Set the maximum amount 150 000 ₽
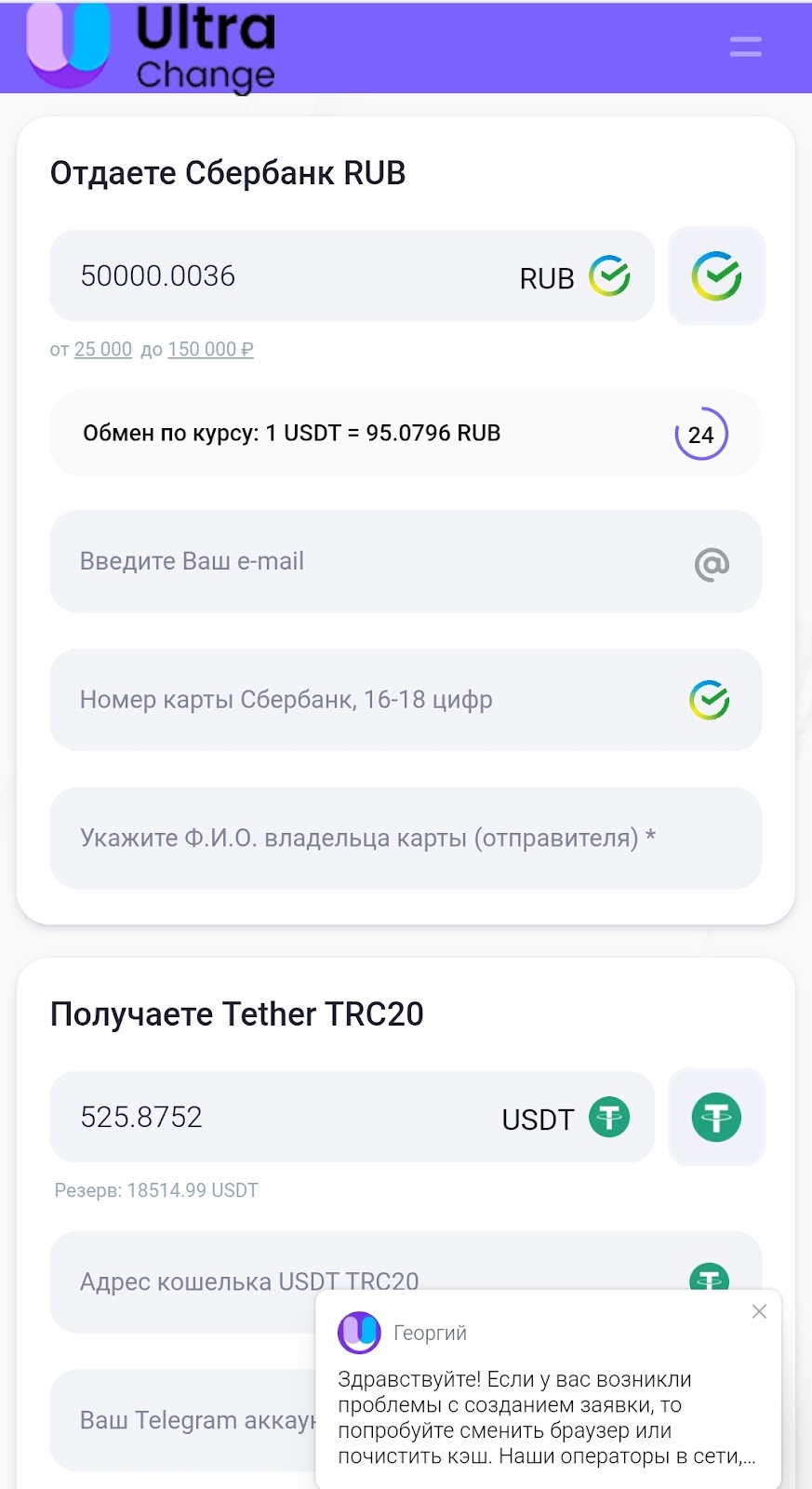 click(x=210, y=350)
